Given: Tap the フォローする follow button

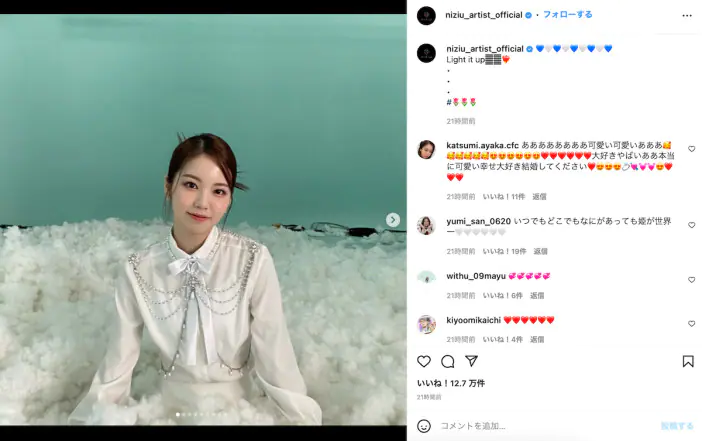Looking at the screenshot, I should pos(569,15).
